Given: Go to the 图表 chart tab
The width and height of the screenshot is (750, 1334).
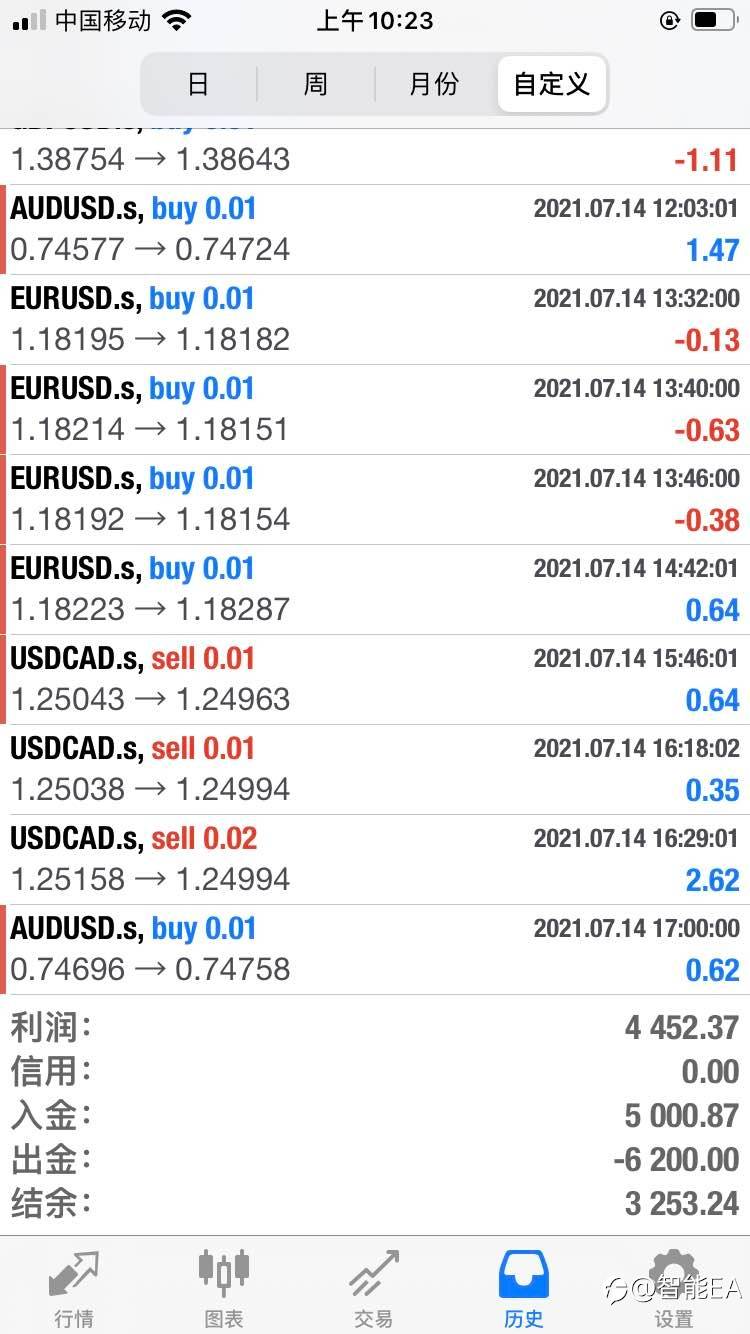Looking at the screenshot, I should (224, 1289).
